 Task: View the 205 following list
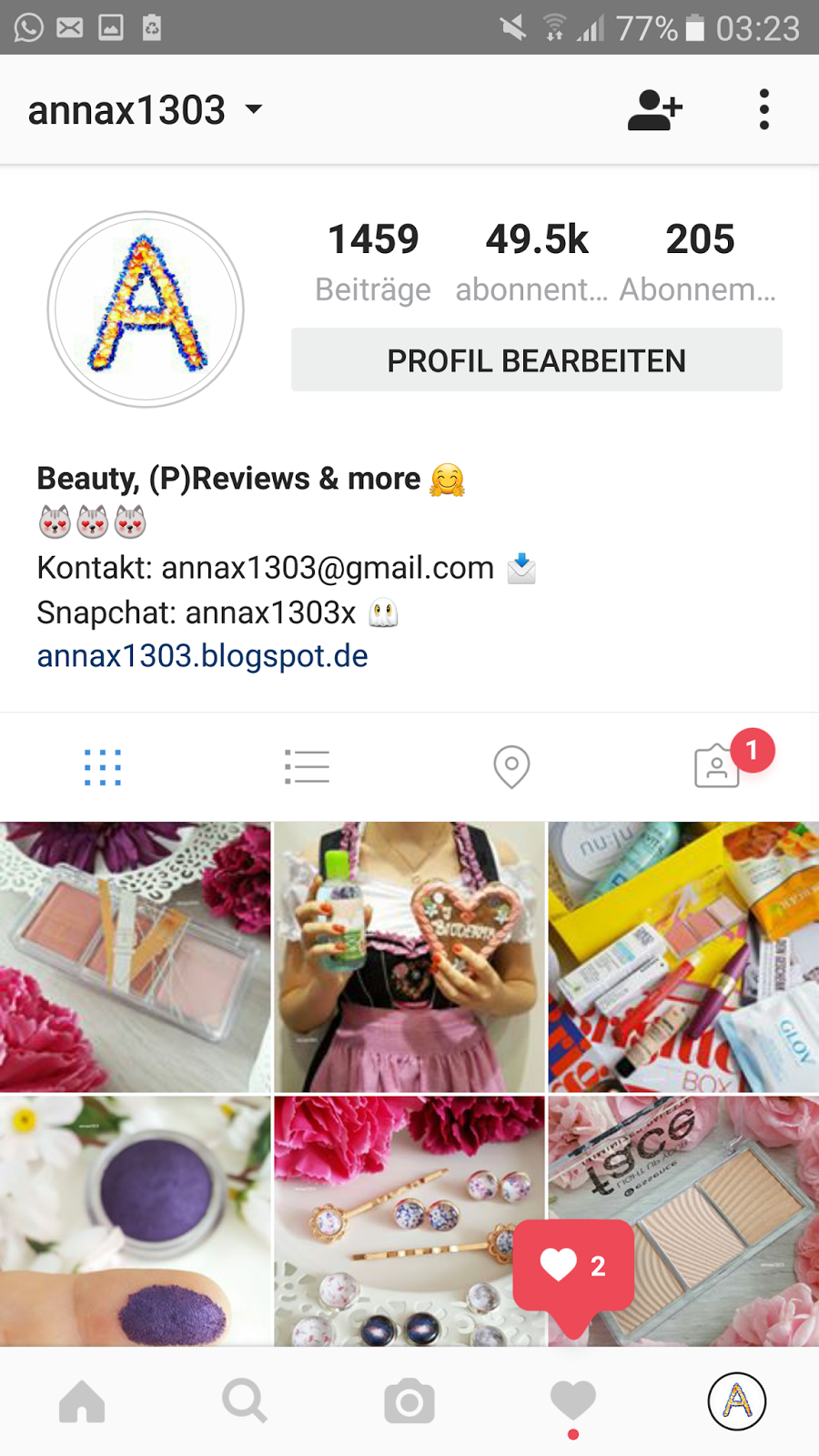(699, 261)
